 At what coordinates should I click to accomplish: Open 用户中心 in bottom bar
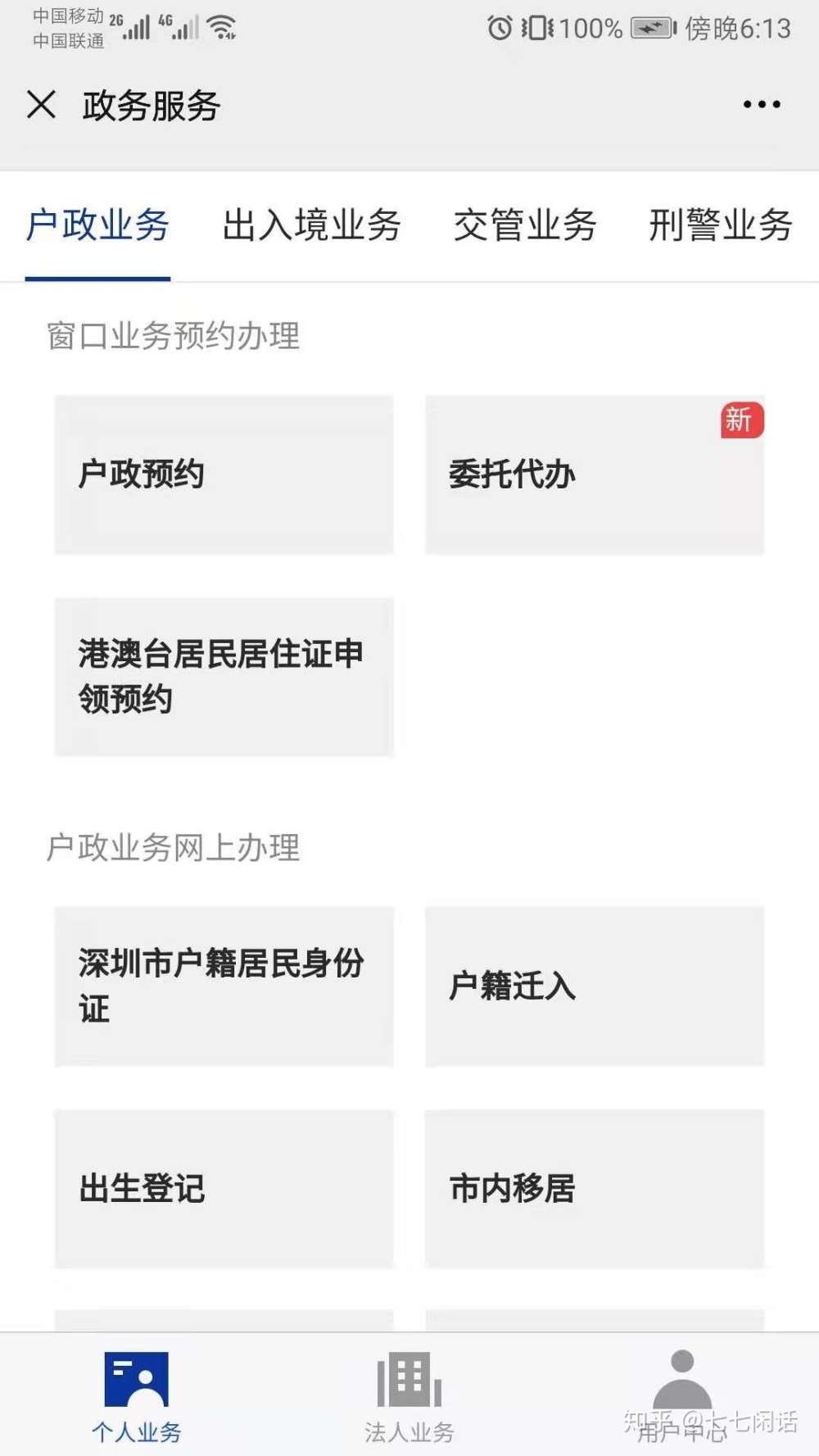pos(682,1397)
